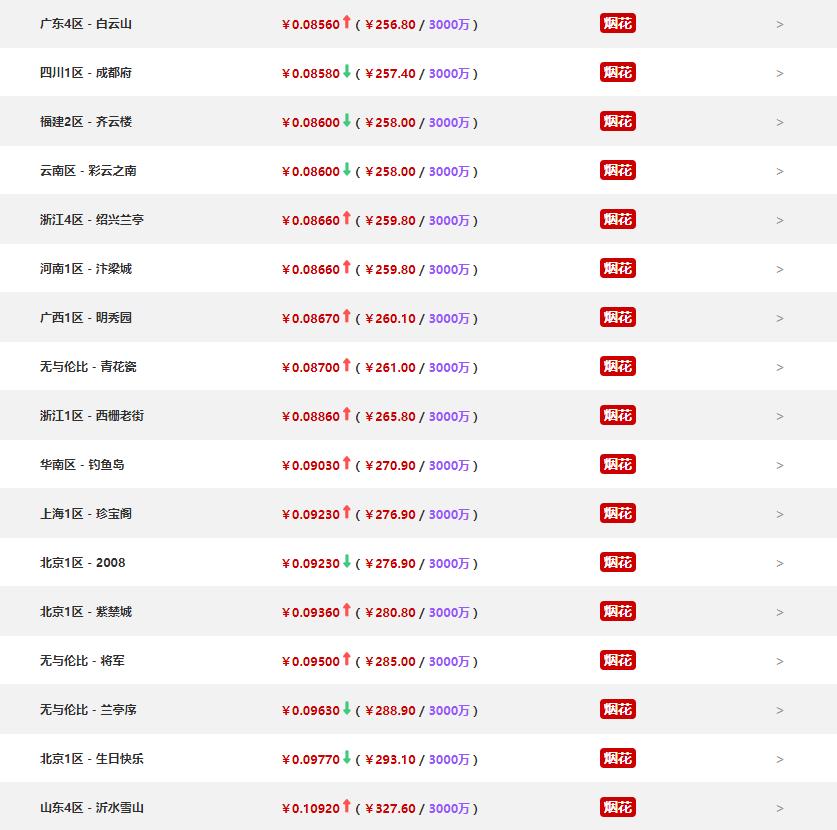The width and height of the screenshot is (837, 830).
Task: View the 华南区 - 钓鱼岛 listing
Action: pos(82,465)
